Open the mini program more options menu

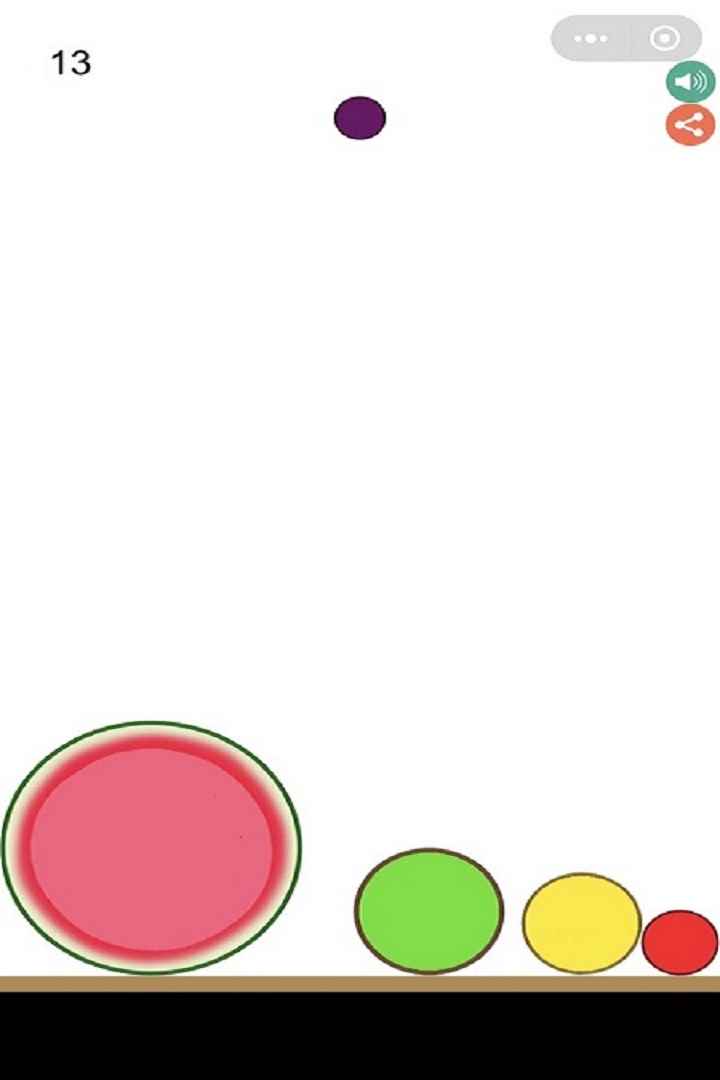point(591,39)
